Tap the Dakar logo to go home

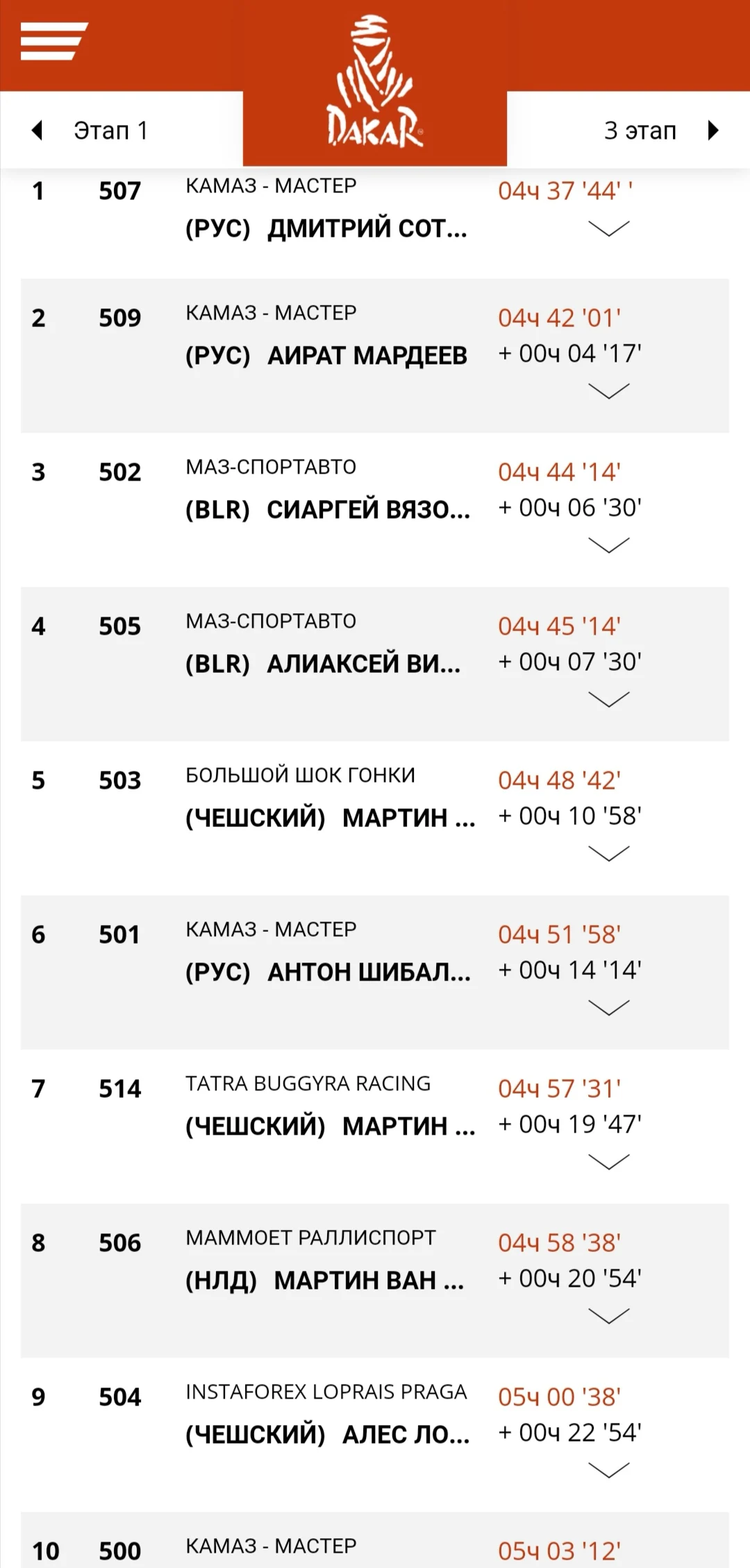[375, 83]
